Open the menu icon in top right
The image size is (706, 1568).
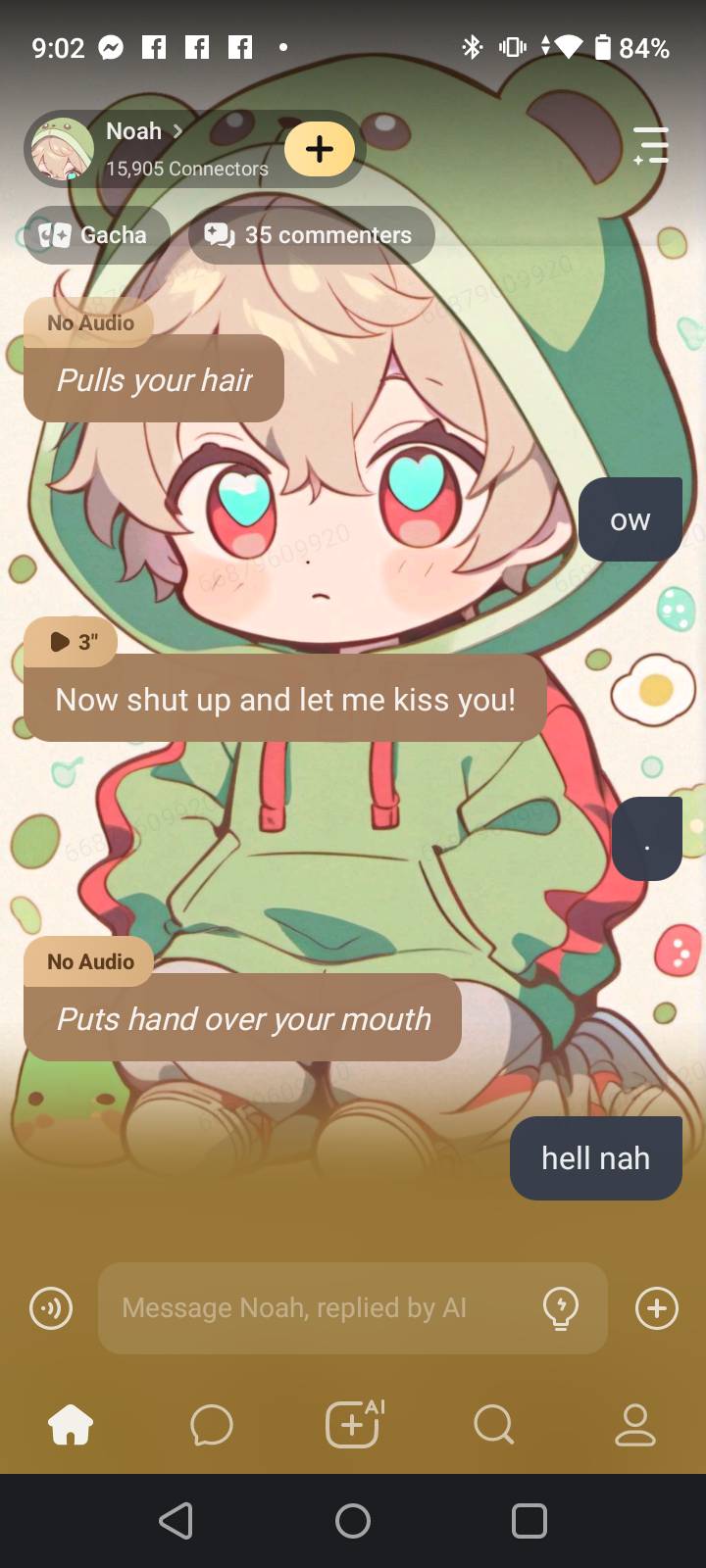(651, 146)
